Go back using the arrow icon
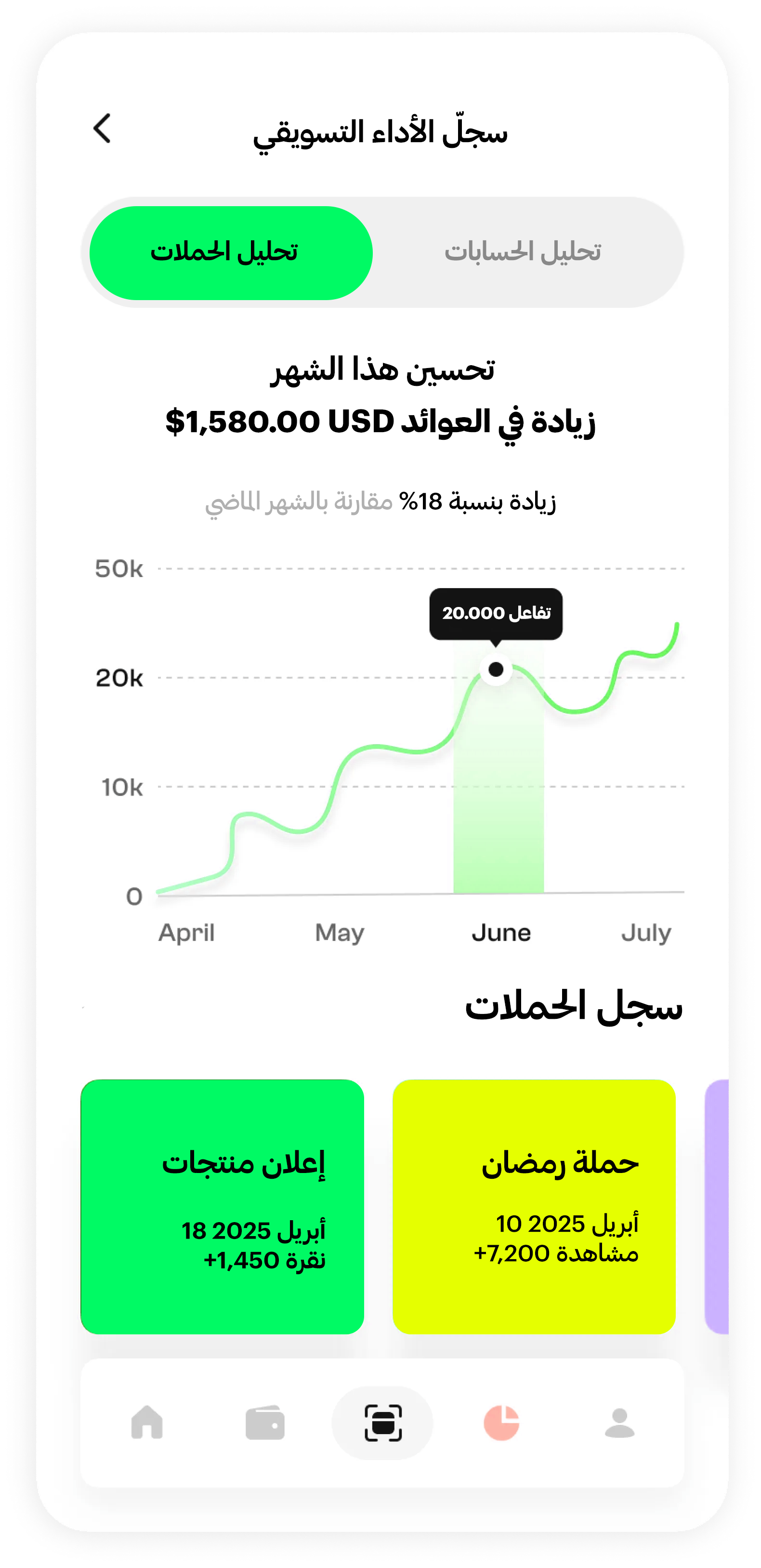Screen dimensions: 761x1568 102,129
